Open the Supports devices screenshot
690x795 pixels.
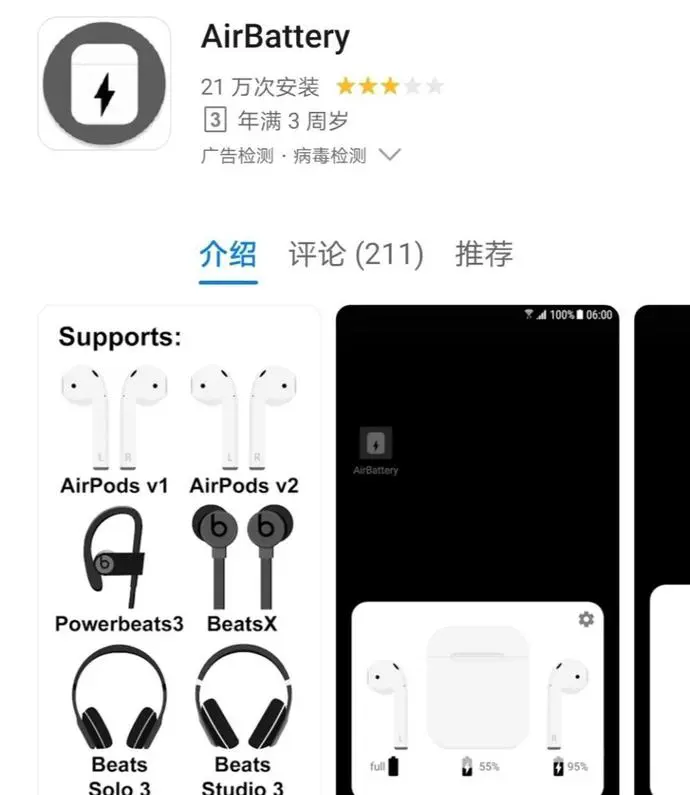(x=180, y=550)
